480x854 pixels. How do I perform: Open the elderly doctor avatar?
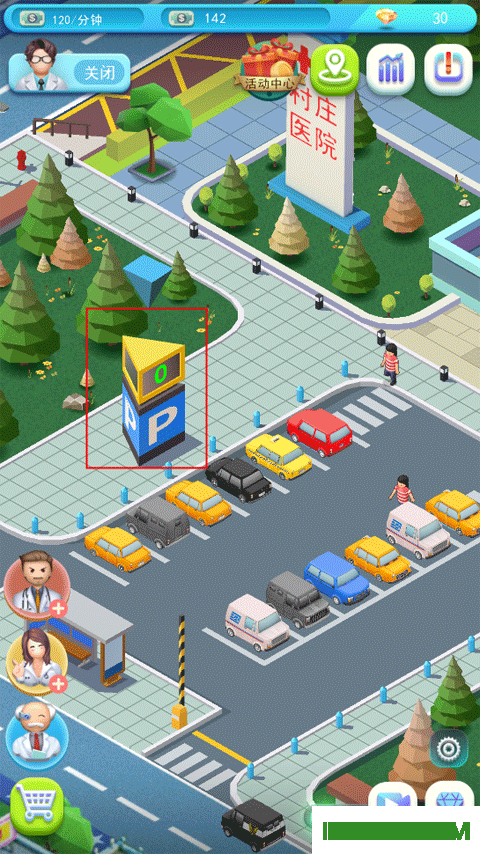pos(36,733)
